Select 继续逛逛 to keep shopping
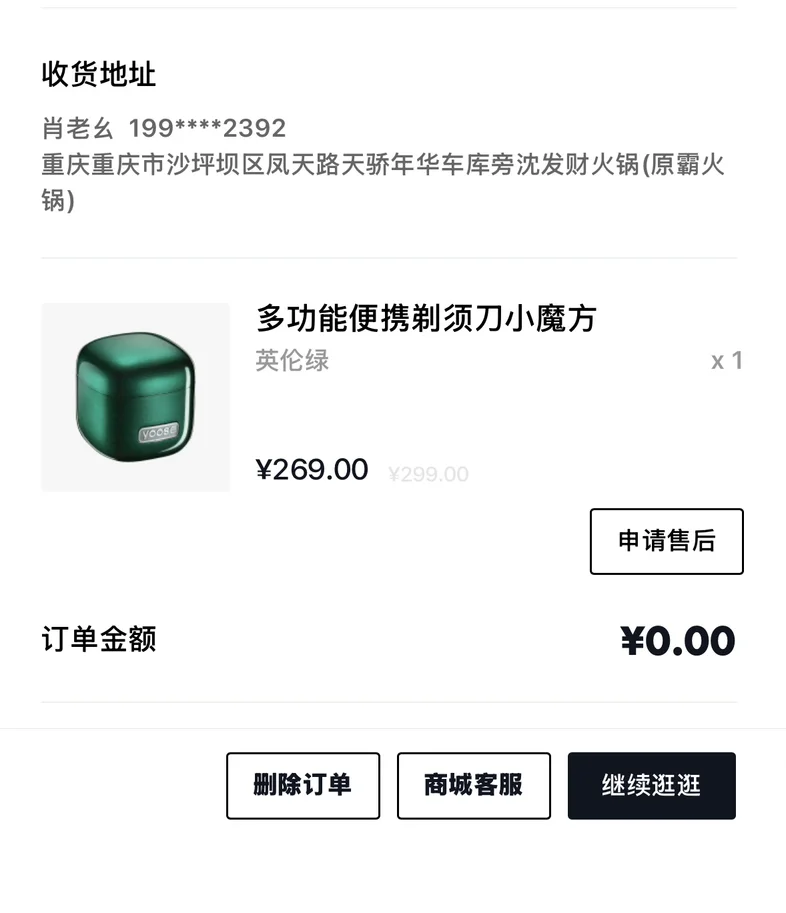Screen dimensions: 786x913 click(652, 785)
